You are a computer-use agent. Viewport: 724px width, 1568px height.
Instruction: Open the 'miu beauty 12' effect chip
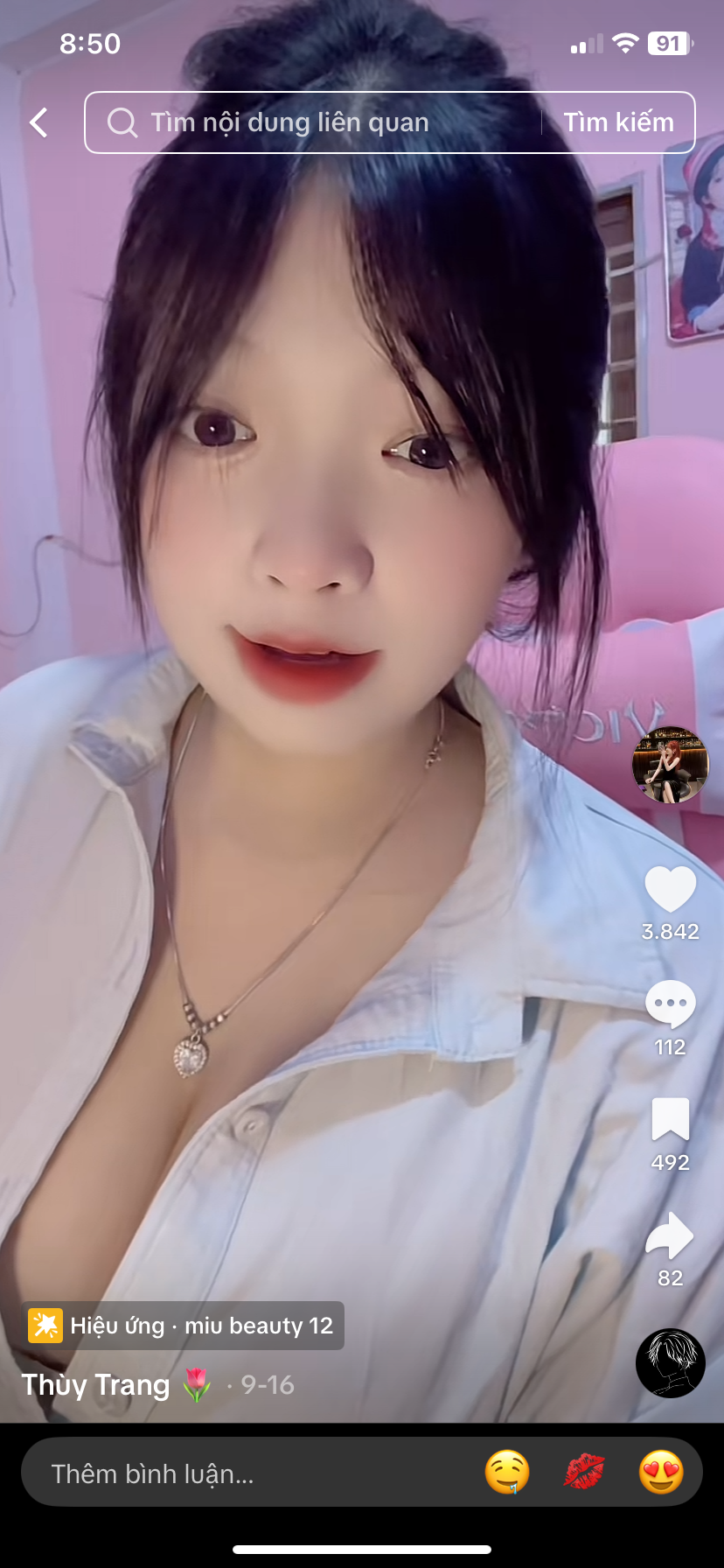(x=184, y=1326)
